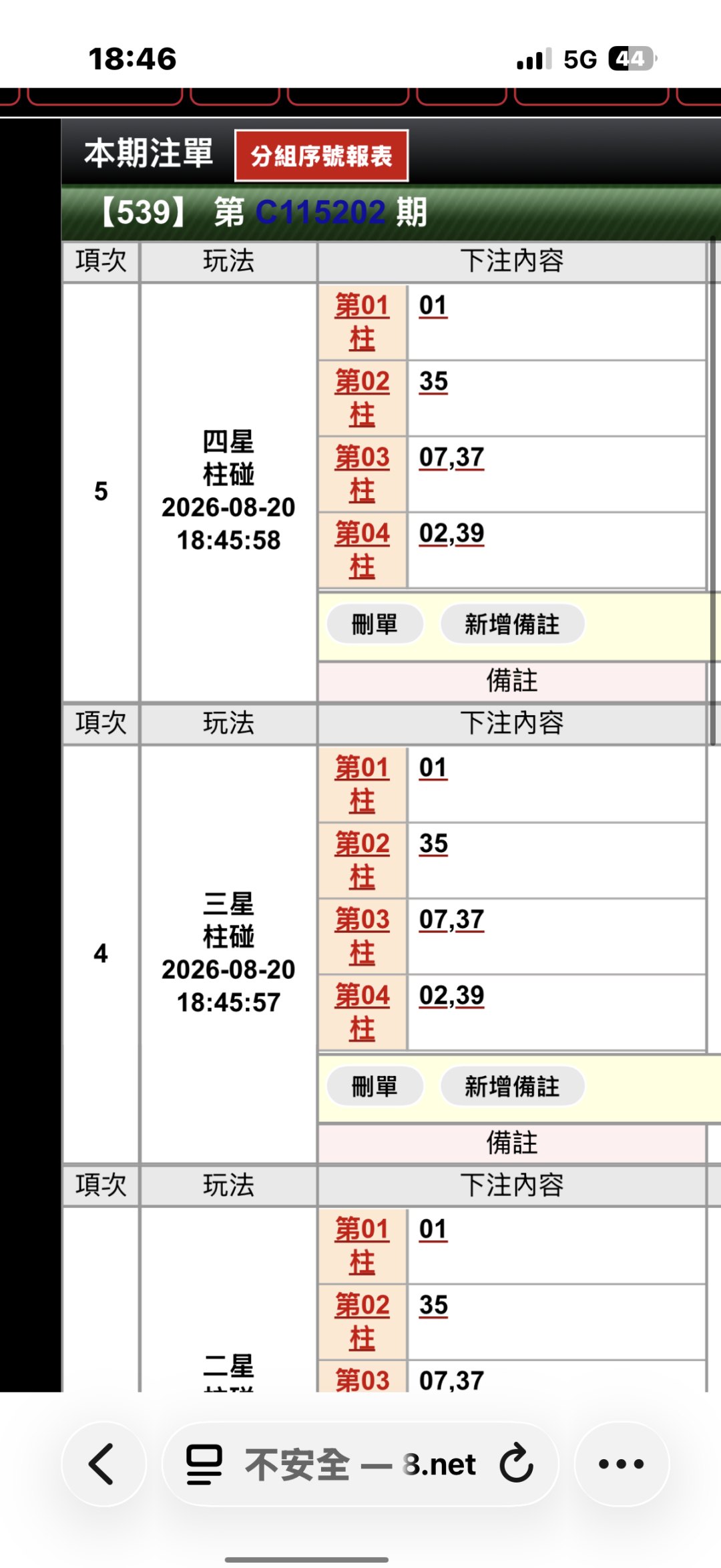Viewport: 721px width, 1568px height.
Task: Delete bet item 4 with 刪單
Action: click(x=375, y=1087)
